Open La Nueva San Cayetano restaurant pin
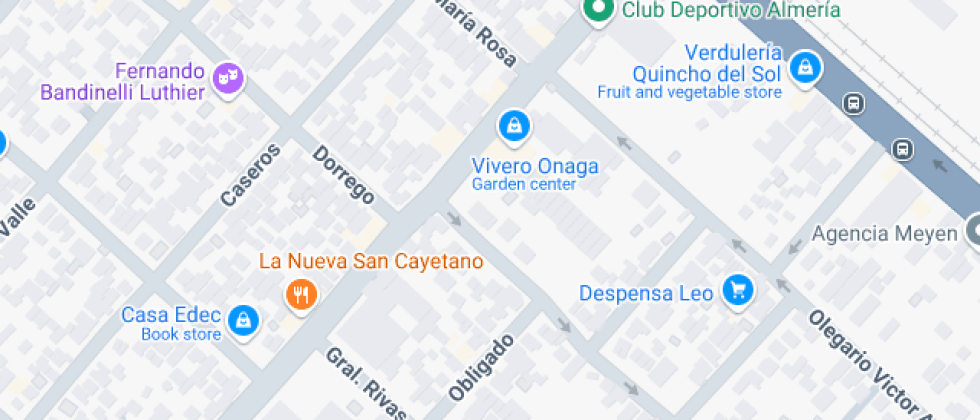 [301, 293]
